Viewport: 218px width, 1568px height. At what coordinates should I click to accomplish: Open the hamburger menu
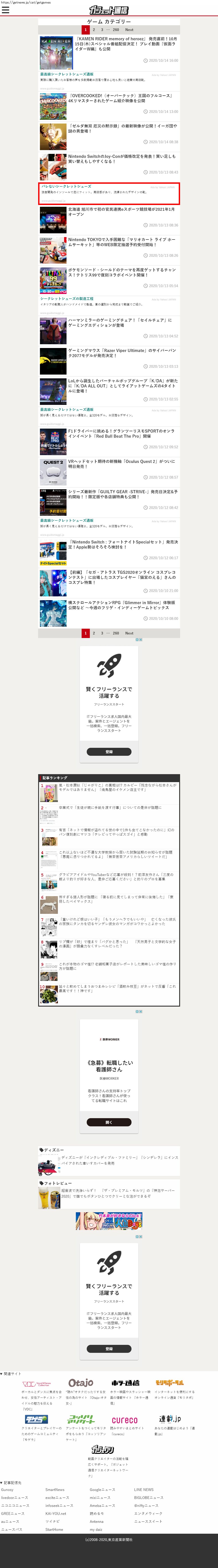pyautogui.click(x=6, y=10)
